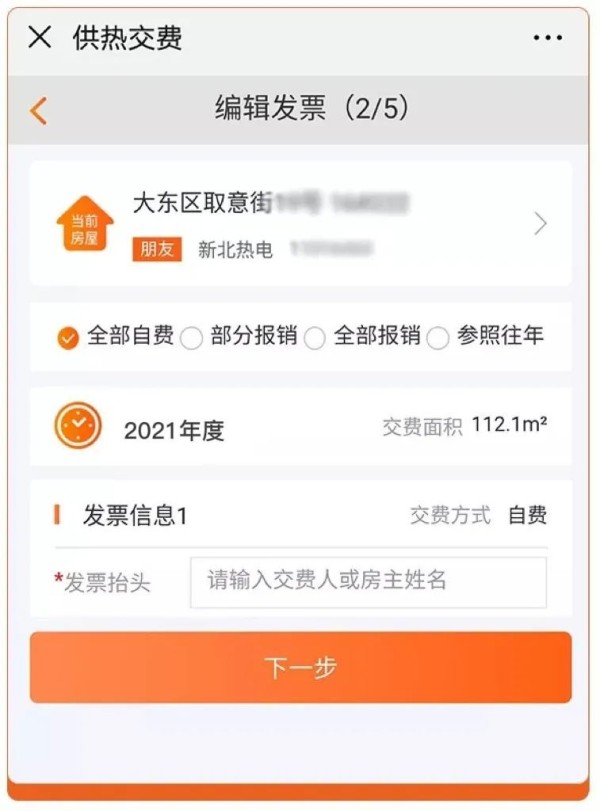The image size is (600, 811).
Task: Open the current house 大东区取意街 card
Action: pos(300,223)
